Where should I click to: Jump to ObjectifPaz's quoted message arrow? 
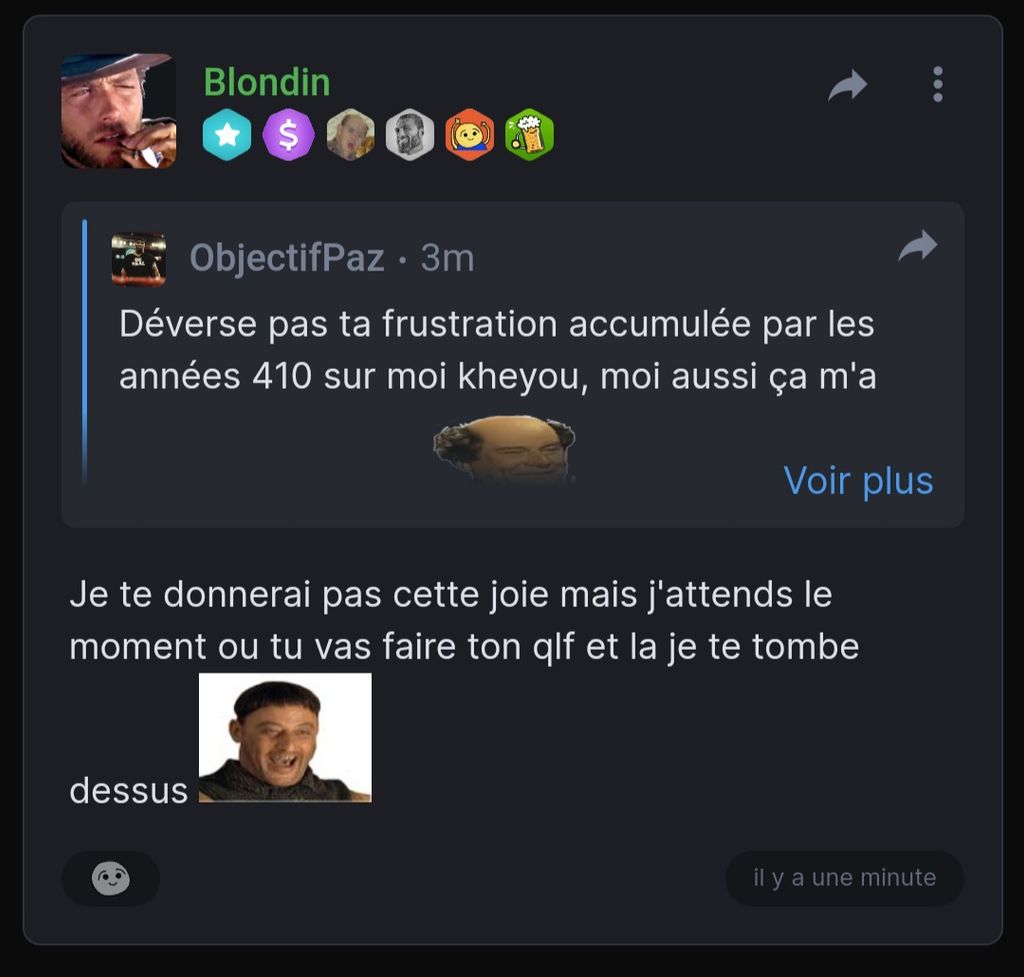[917, 246]
